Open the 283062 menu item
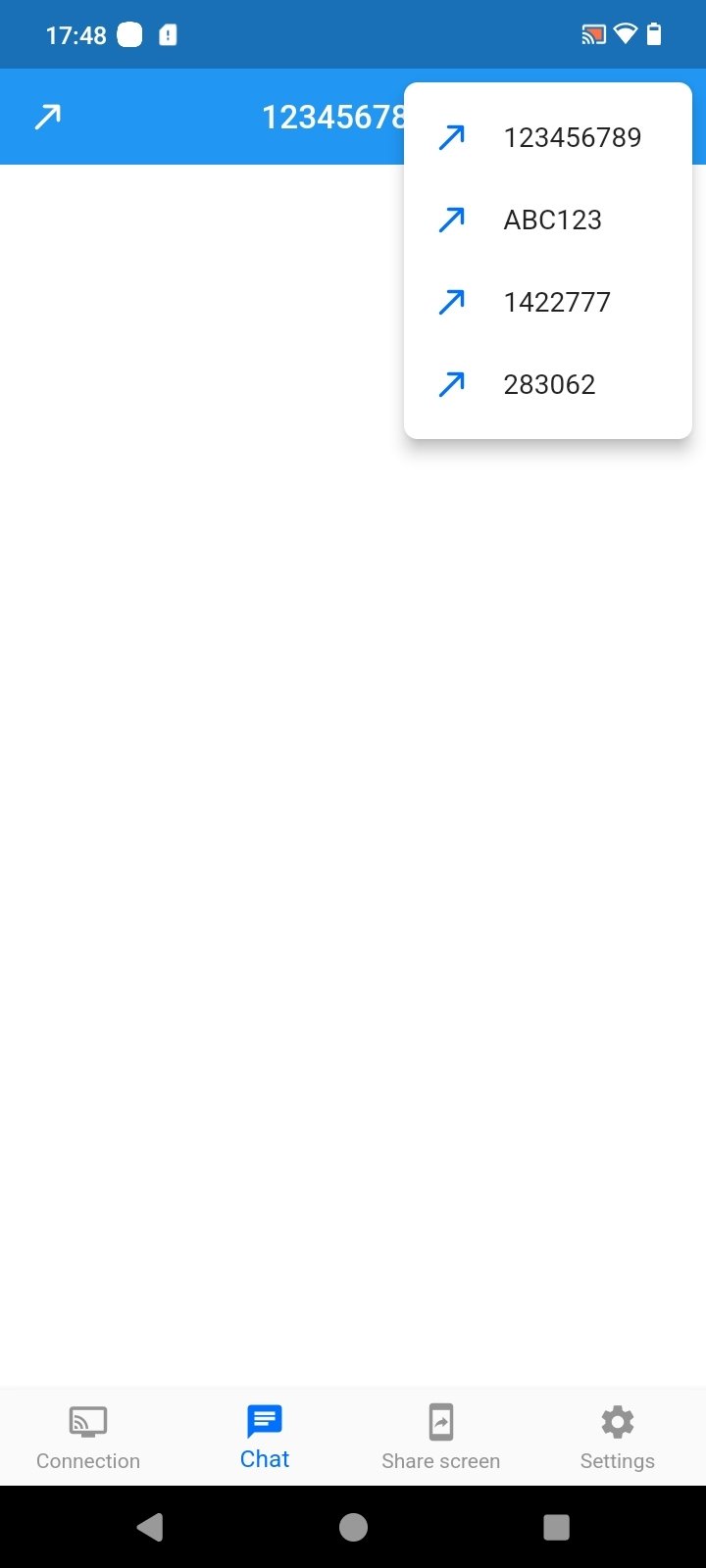This screenshot has height=1568, width=706. (549, 384)
